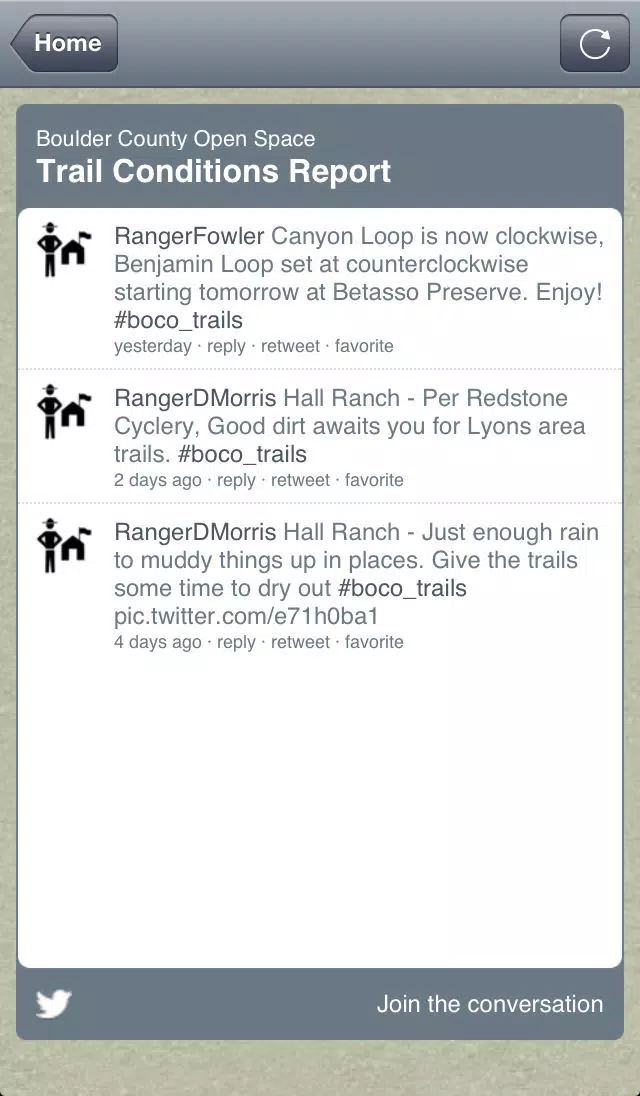Favorite the muddy trails tweet
Screen dimensions: 640x1096
pos(374,642)
